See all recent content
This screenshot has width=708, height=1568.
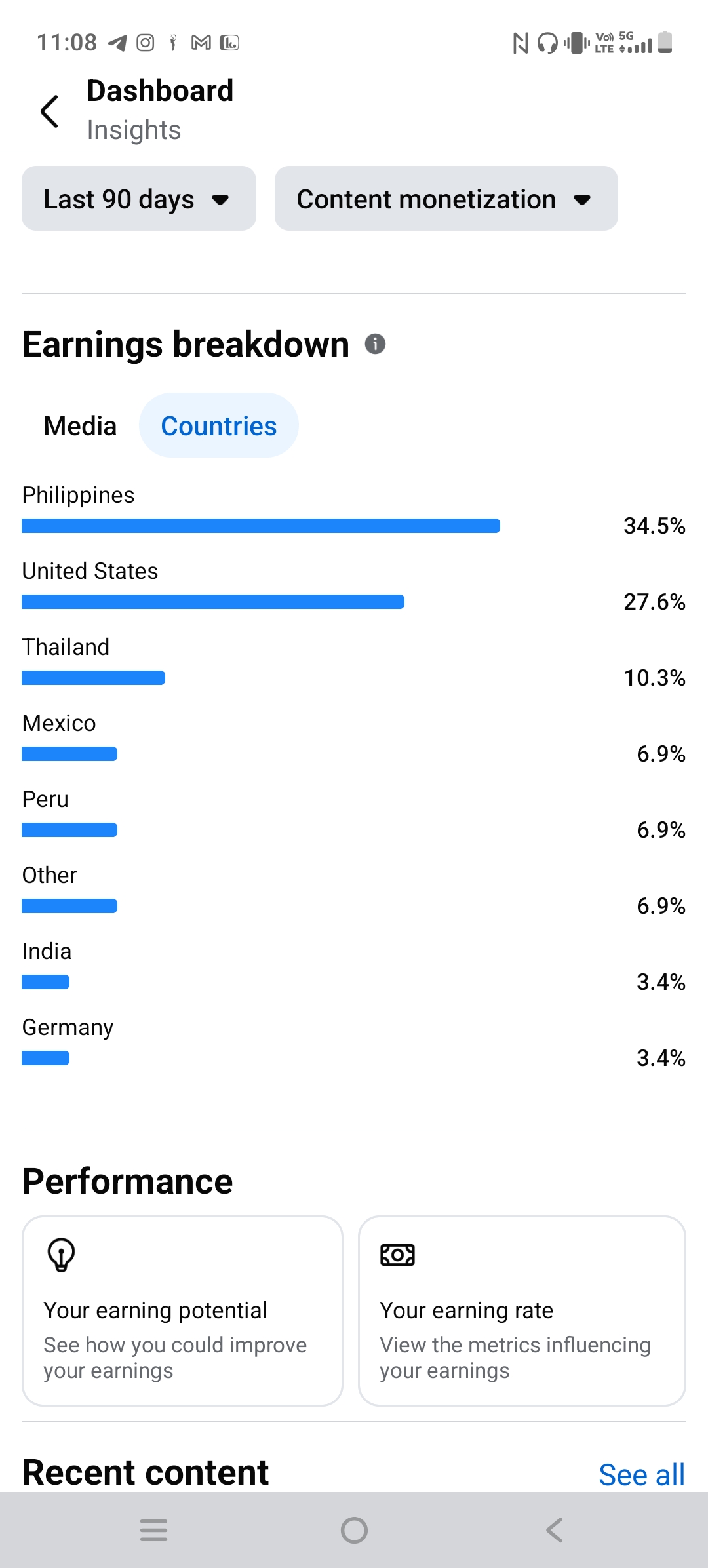(x=642, y=1475)
